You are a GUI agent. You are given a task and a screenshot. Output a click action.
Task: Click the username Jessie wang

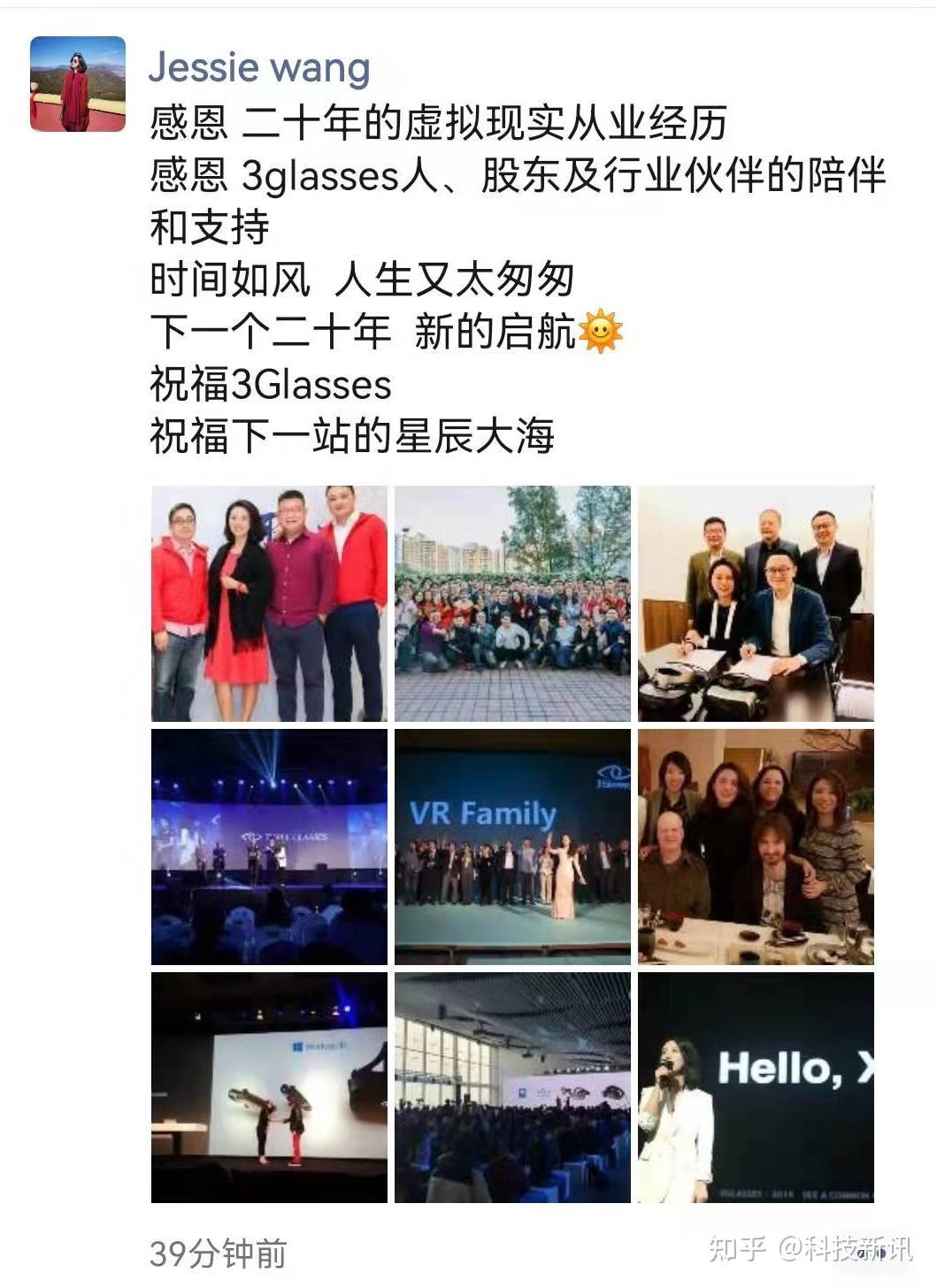pyautogui.click(x=260, y=66)
